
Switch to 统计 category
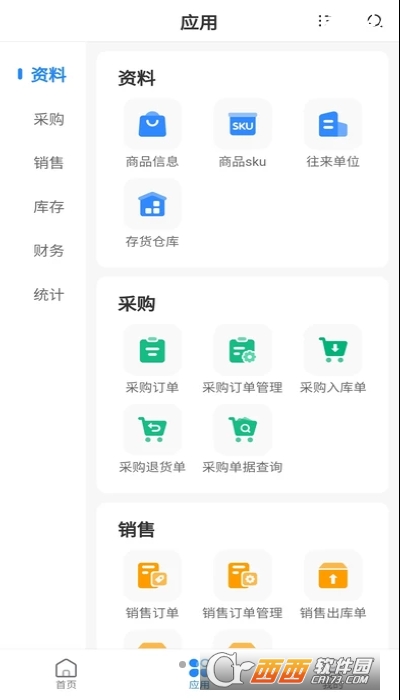click(49, 295)
